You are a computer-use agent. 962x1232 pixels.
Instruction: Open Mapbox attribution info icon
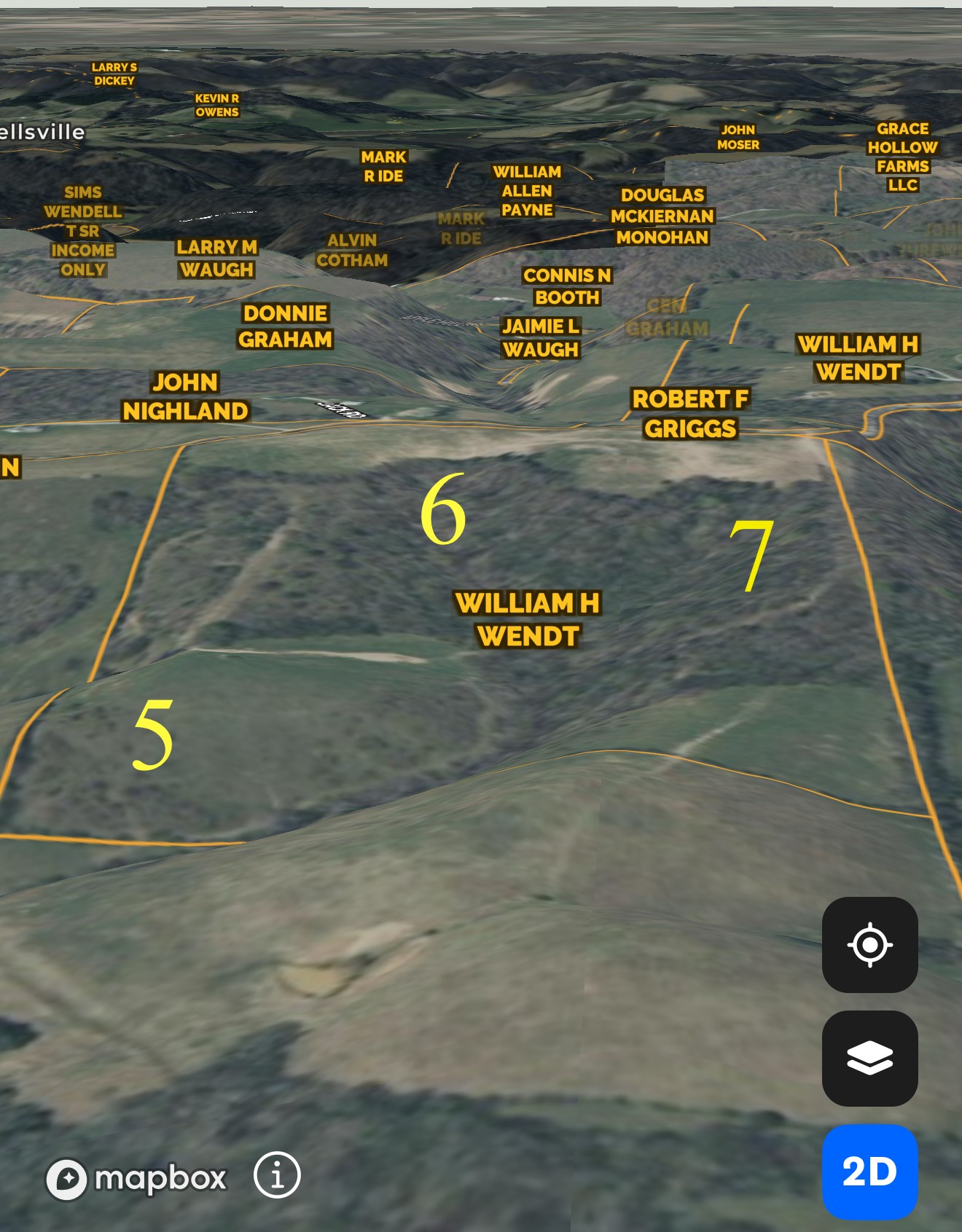click(x=277, y=1174)
